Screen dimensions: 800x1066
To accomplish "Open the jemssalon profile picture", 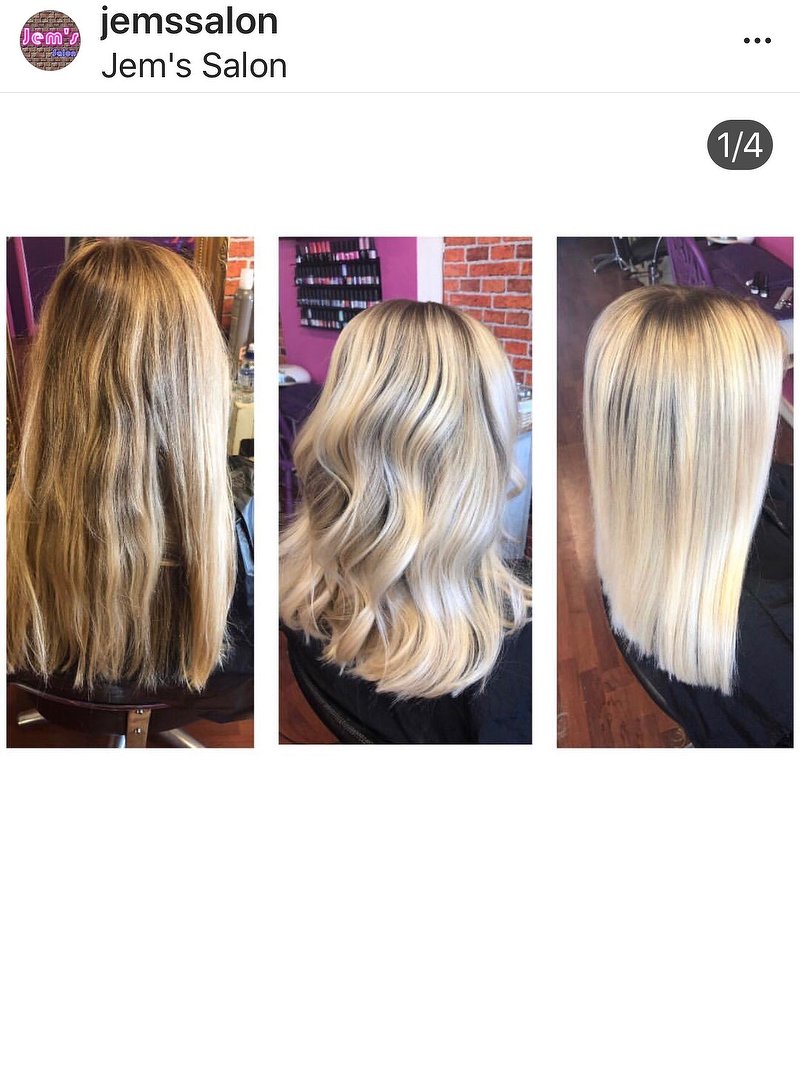I will click(50, 40).
